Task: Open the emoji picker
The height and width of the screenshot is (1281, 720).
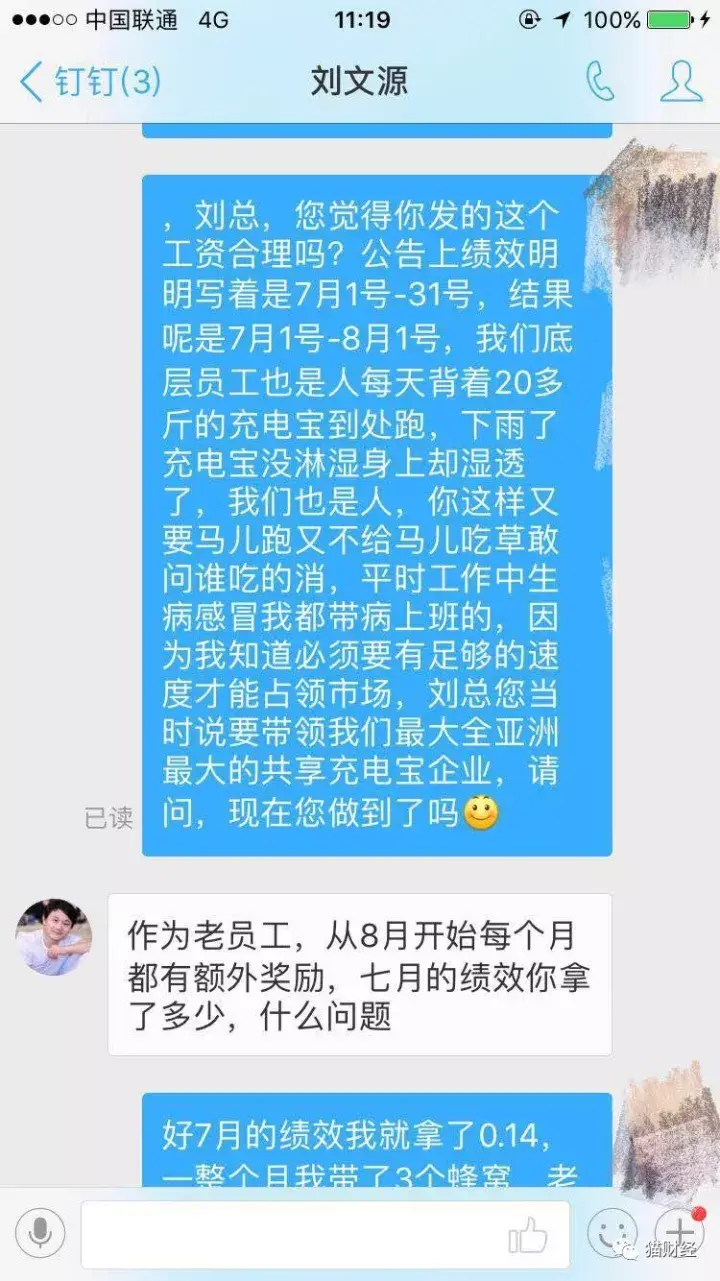Action: 611,1234
